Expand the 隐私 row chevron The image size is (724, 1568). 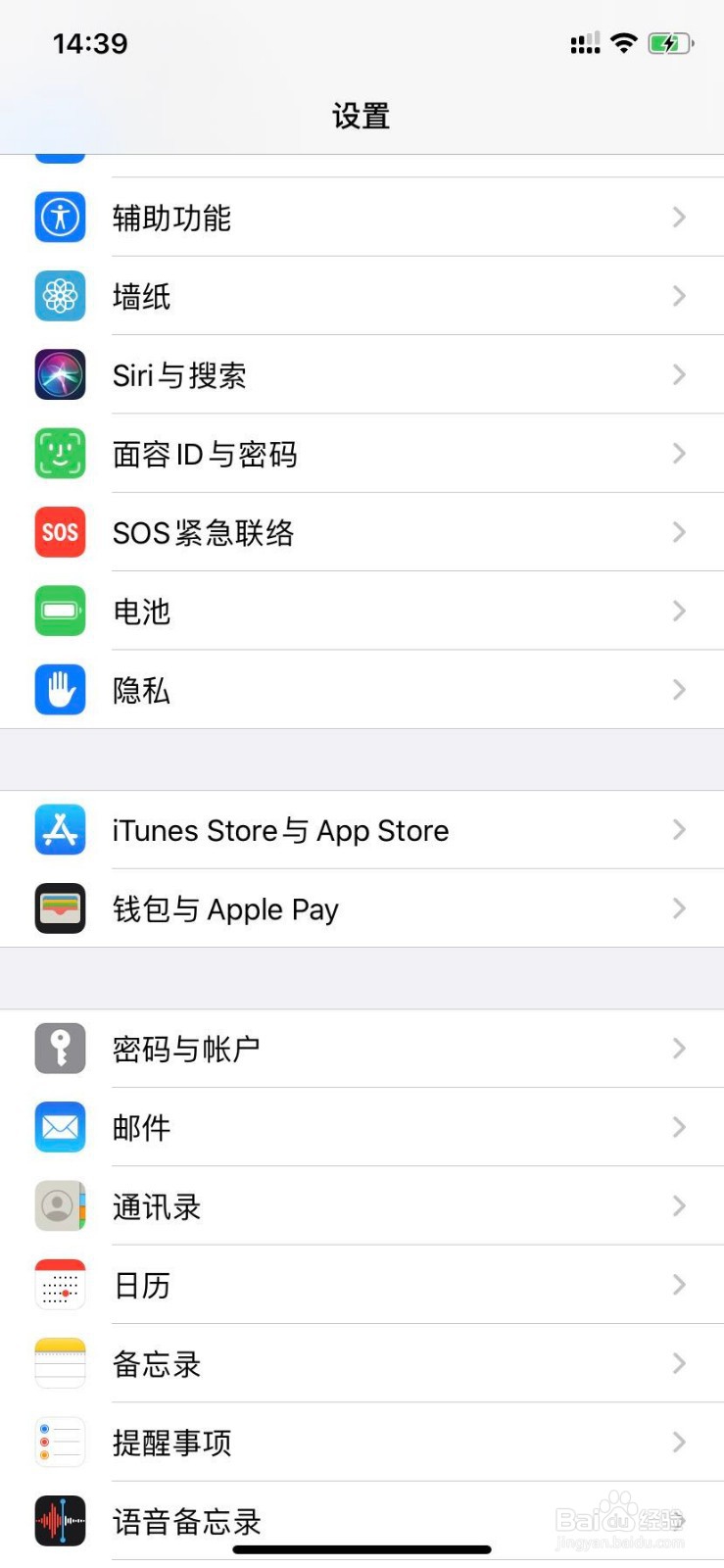point(678,690)
